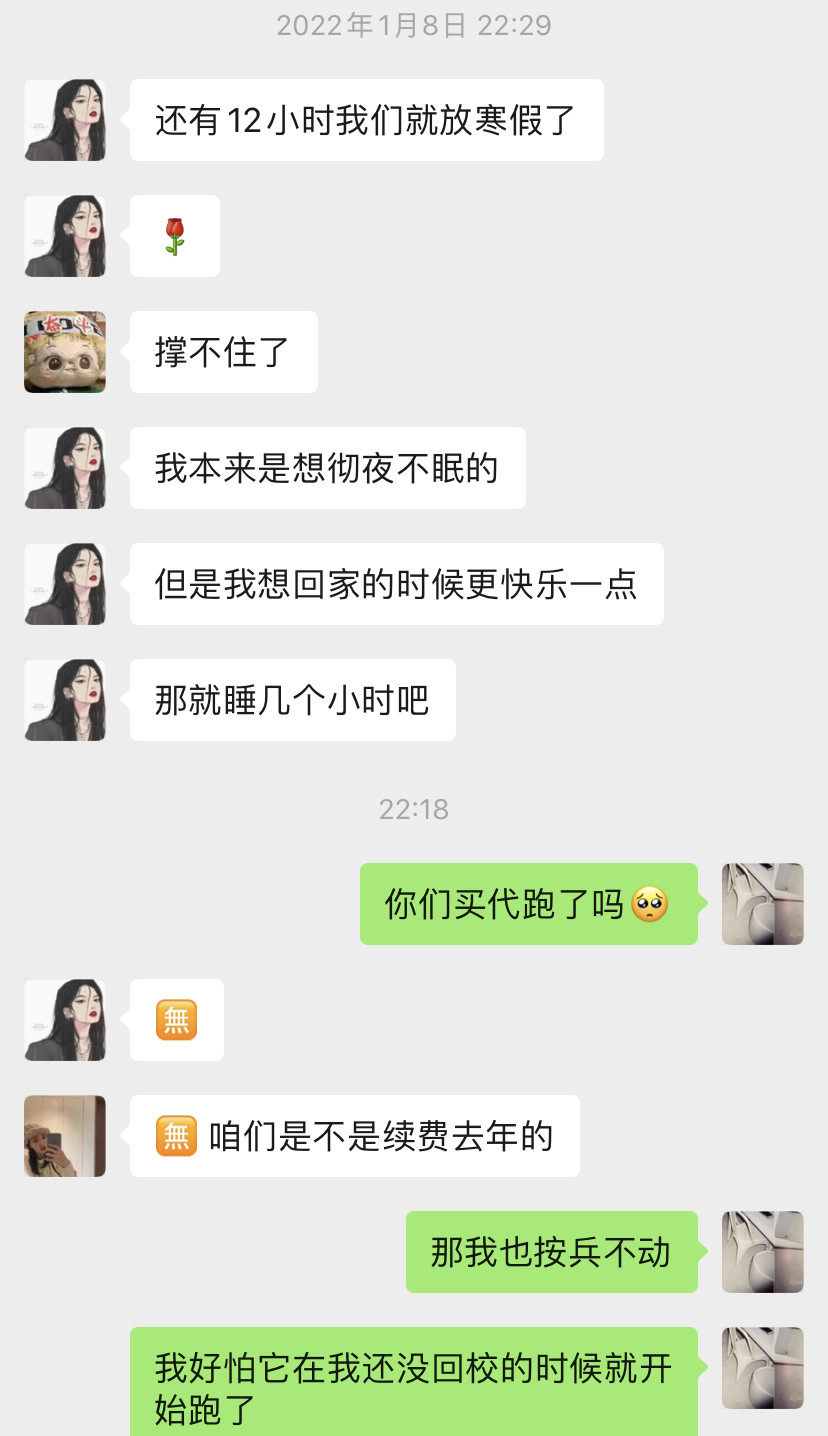Tap my avatar beside "你们买代跑了吗"
This screenshot has height=1436, width=828.
pyautogui.click(x=762, y=904)
